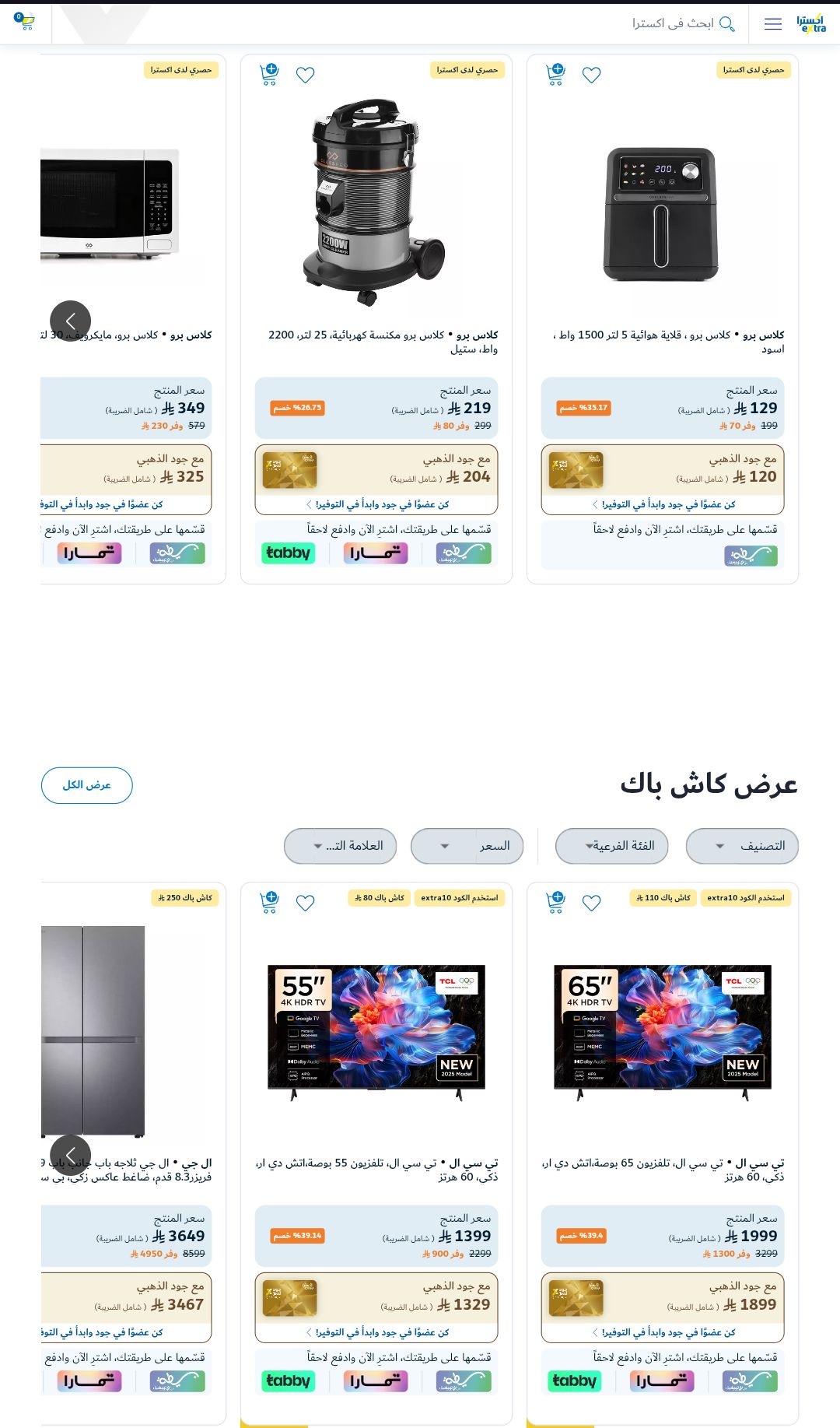Screen dimensions: 840x1428
Task: Open the hamburger menu
Action: tap(772, 24)
